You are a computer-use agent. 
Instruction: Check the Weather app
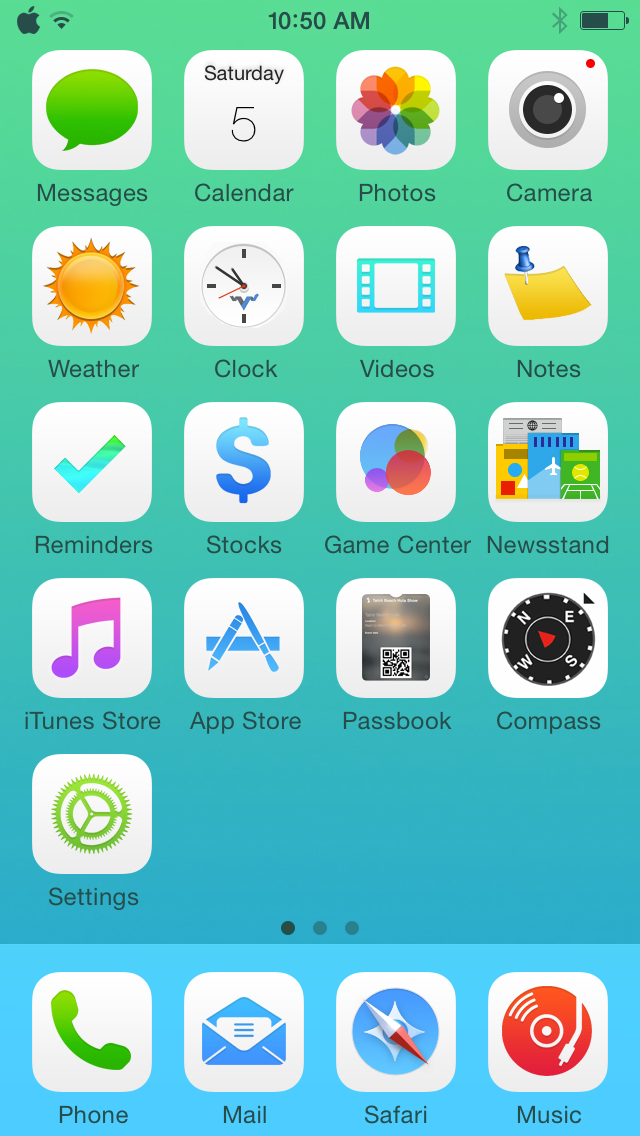pyautogui.click(x=92, y=286)
